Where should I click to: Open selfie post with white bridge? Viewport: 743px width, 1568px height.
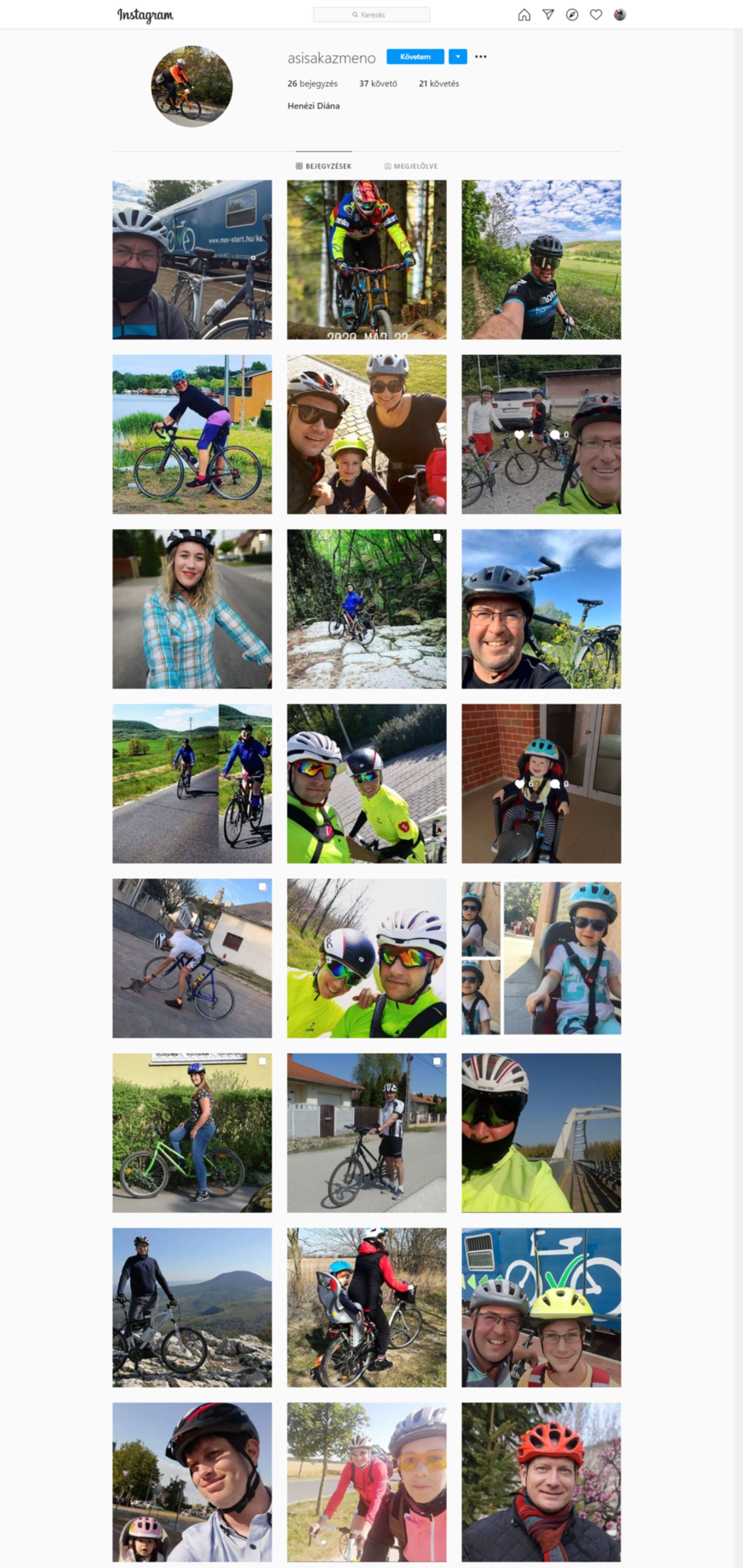[541, 1133]
